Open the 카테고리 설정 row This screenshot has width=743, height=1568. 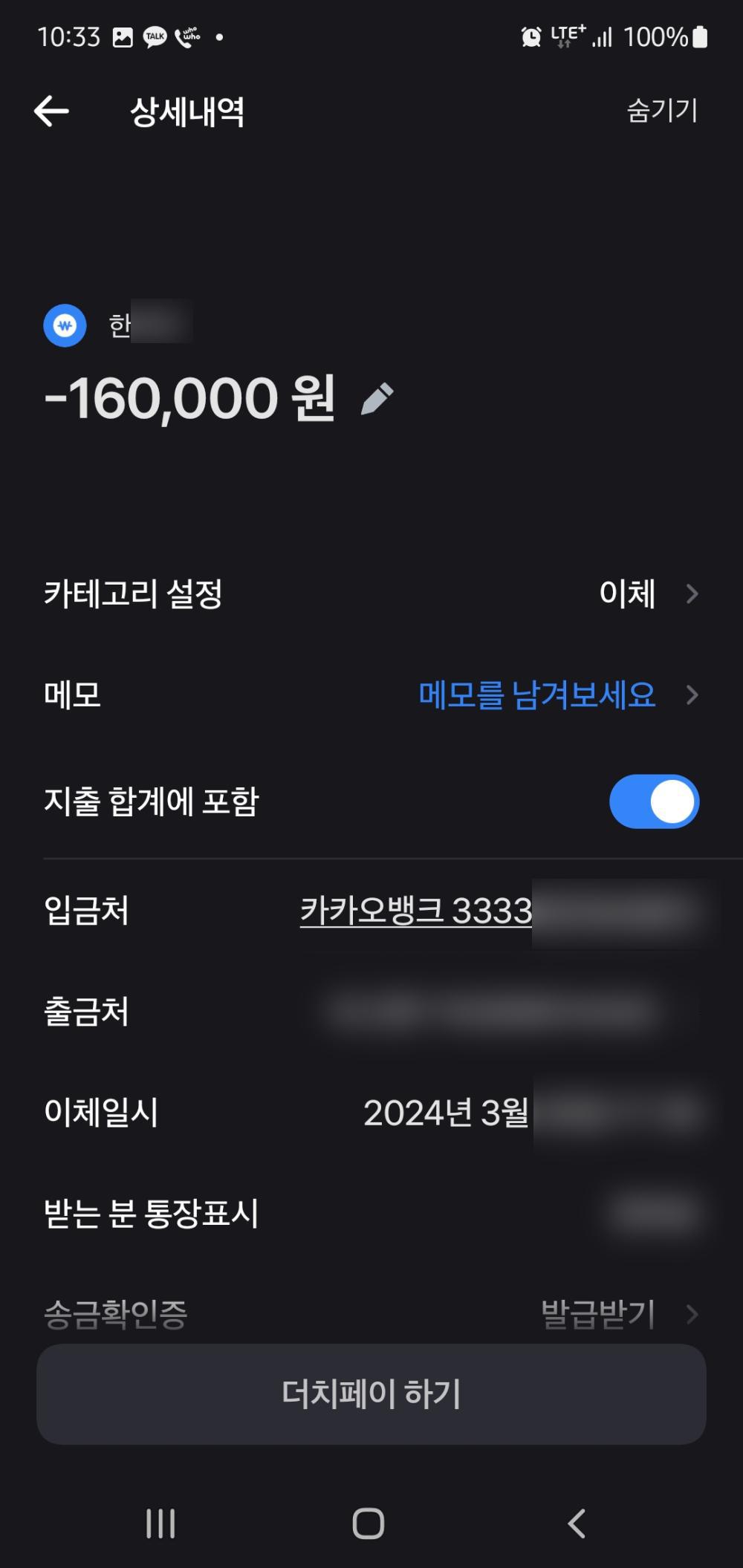[371, 593]
